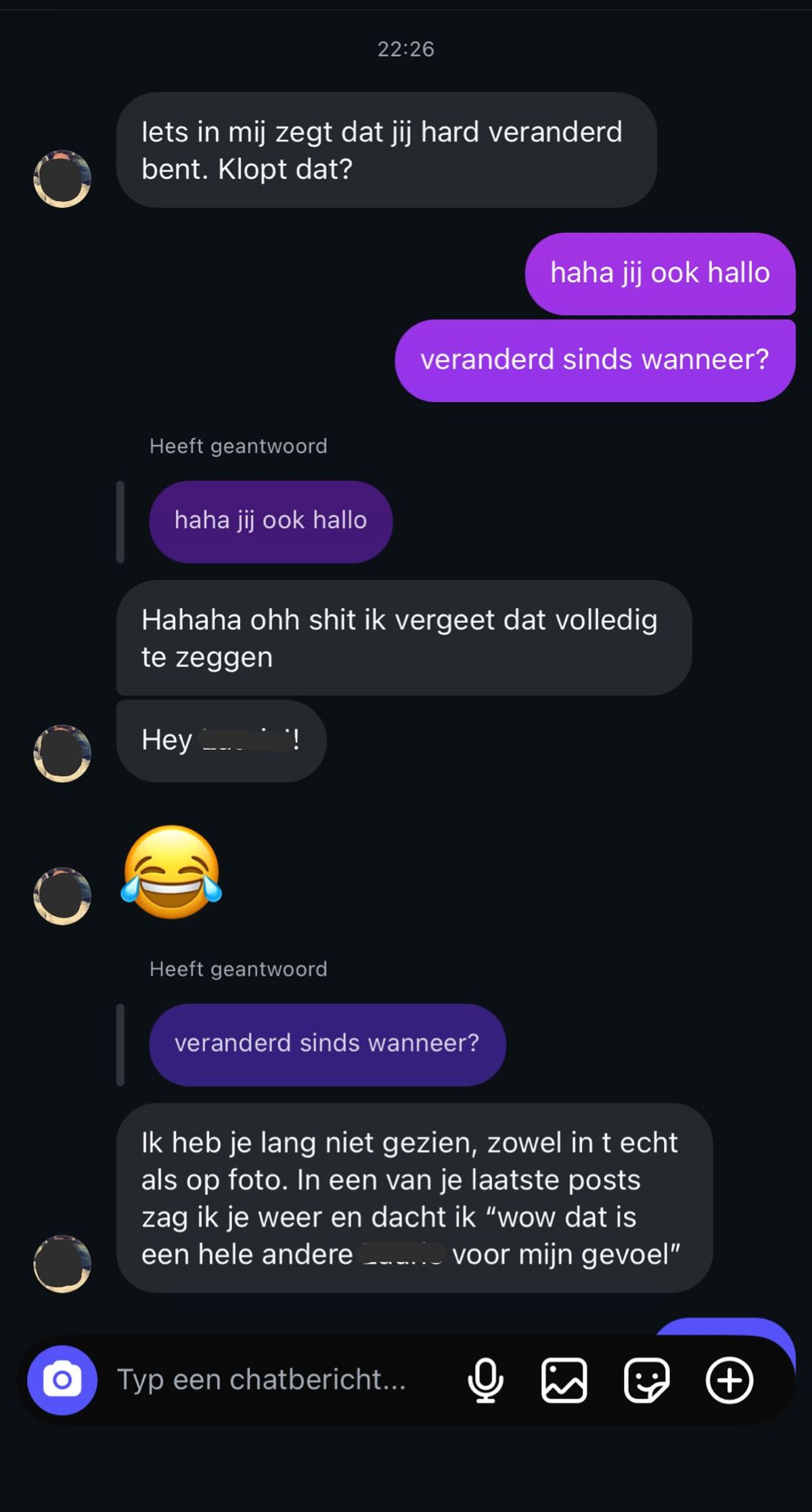
Task: Open more attachment options with plus icon
Action: point(729,1380)
